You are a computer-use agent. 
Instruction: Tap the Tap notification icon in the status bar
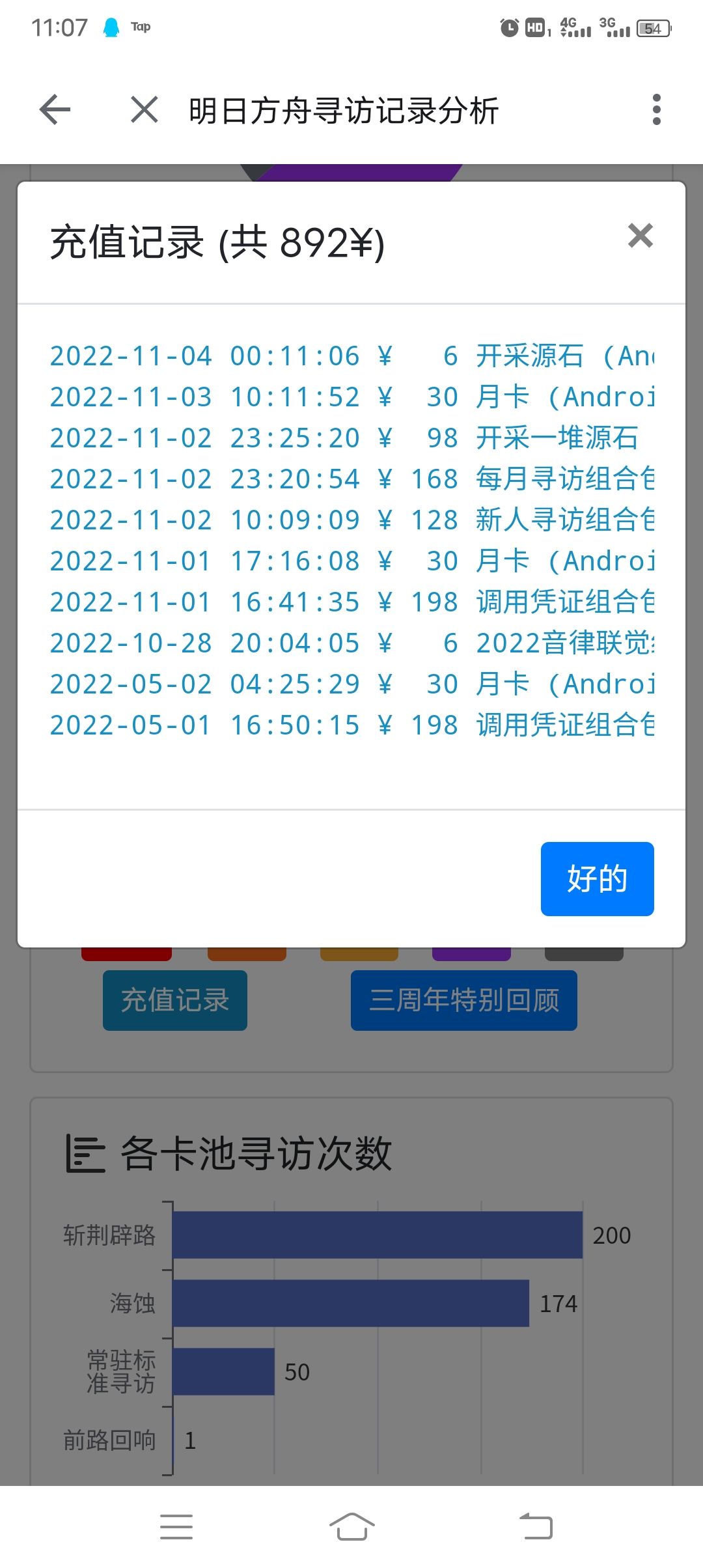point(111,26)
